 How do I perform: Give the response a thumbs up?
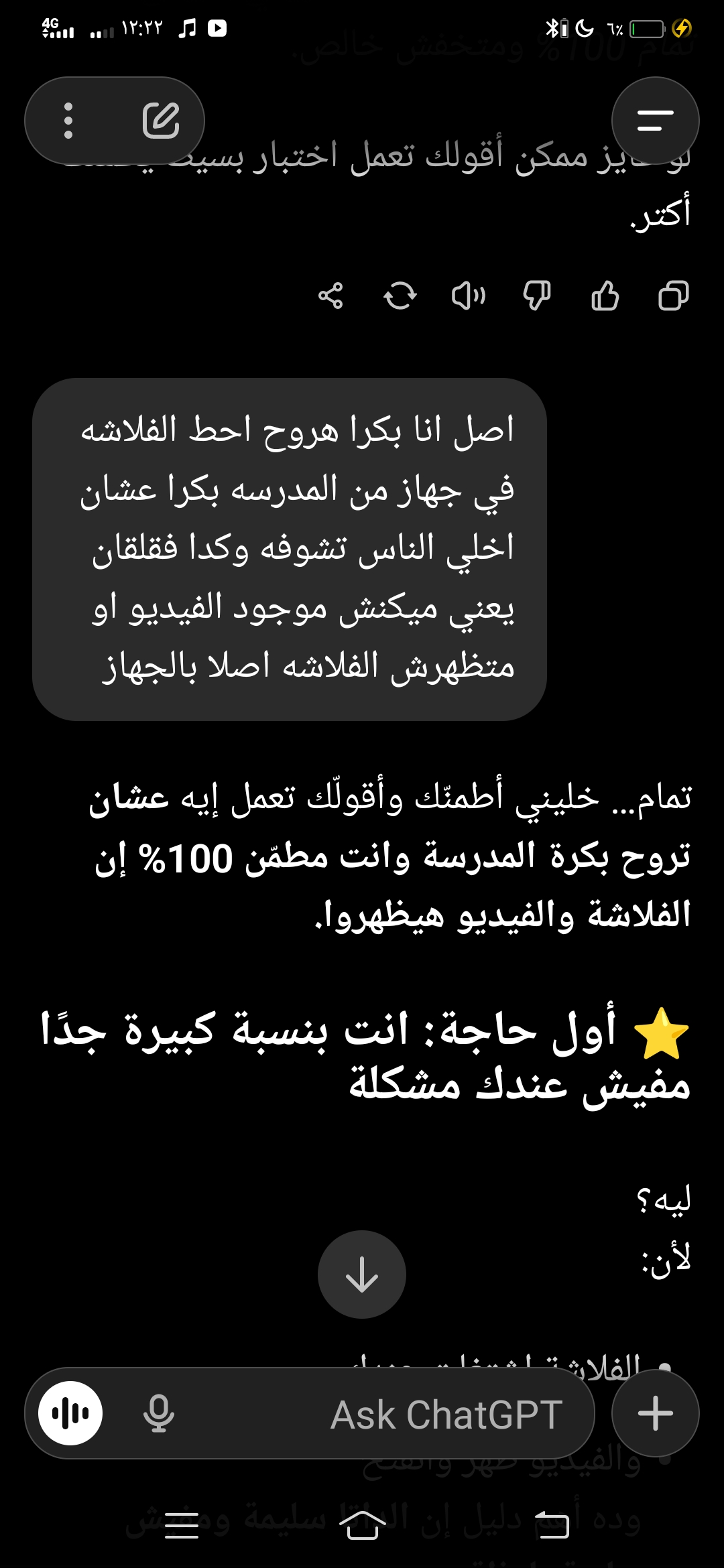(x=605, y=296)
